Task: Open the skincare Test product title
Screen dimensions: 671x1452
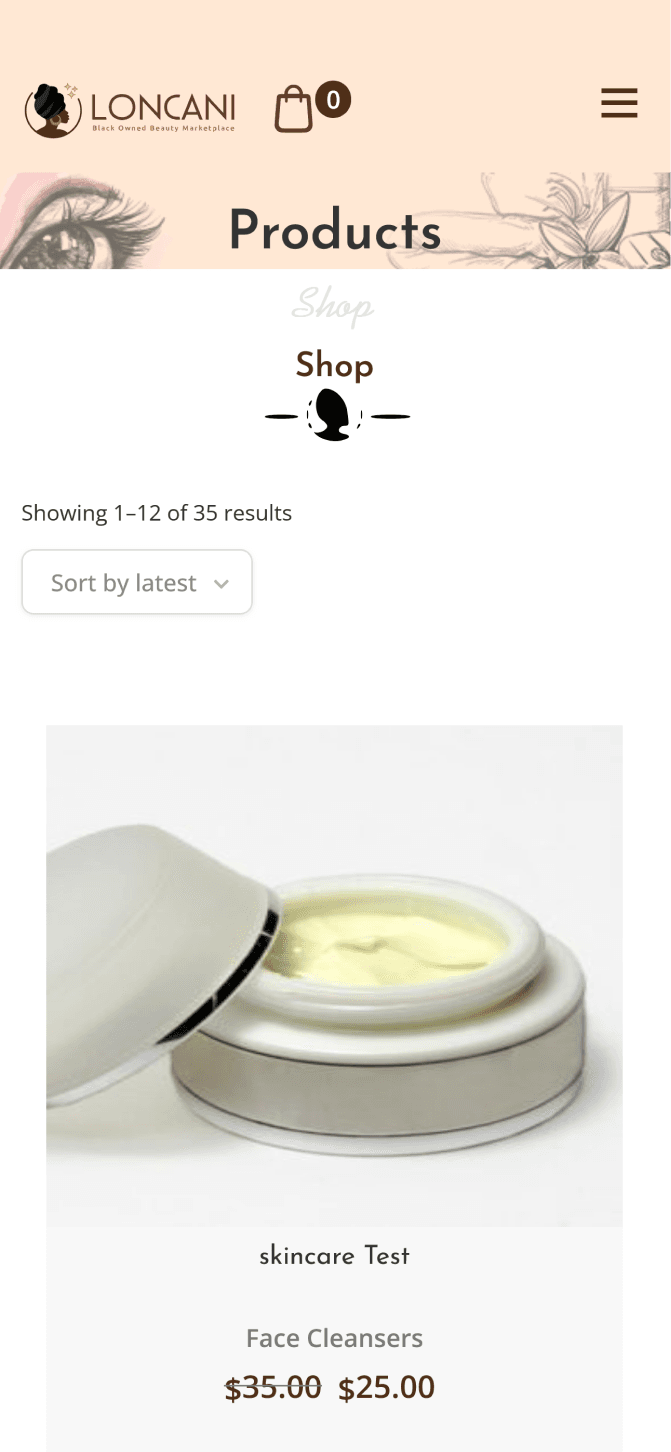Action: 334,1255
